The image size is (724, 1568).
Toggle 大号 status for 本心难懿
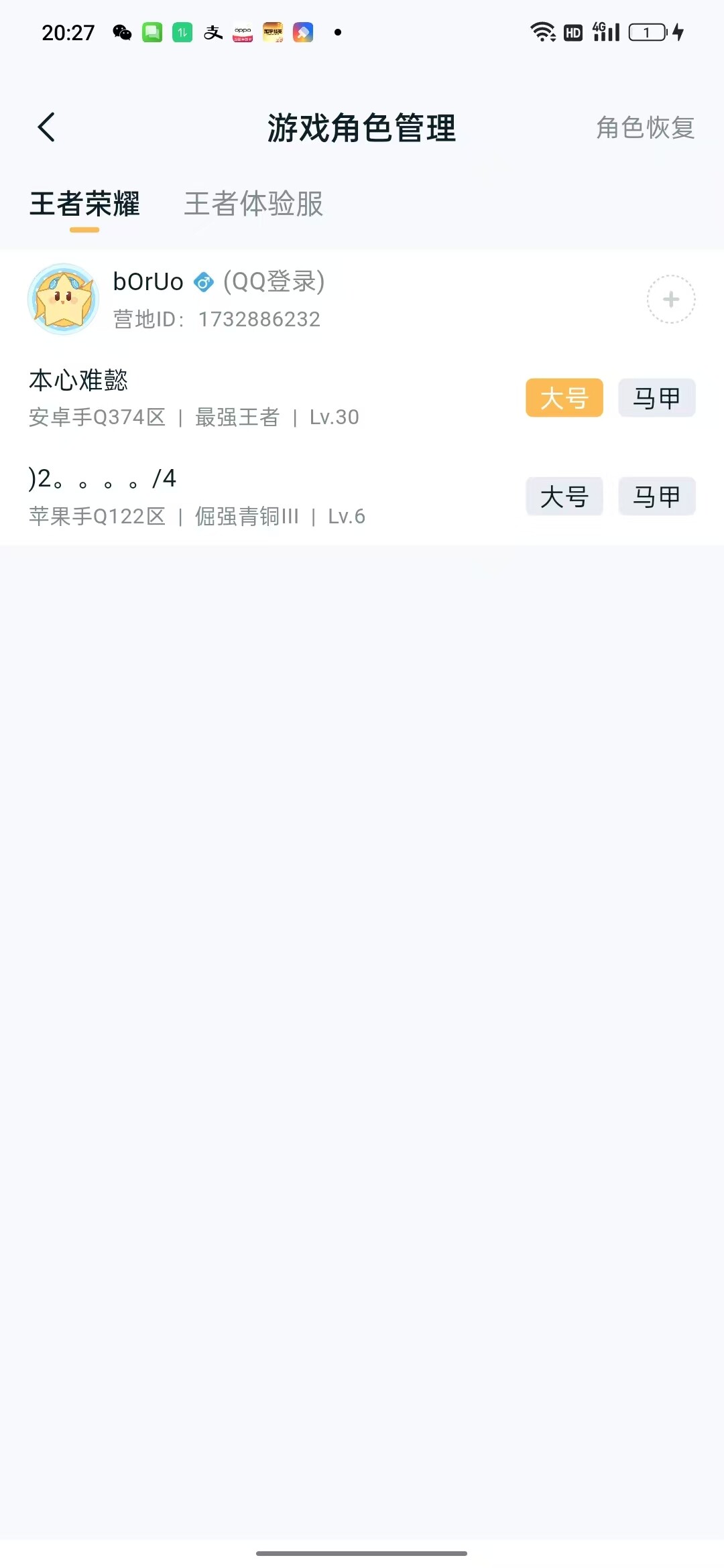(x=564, y=398)
